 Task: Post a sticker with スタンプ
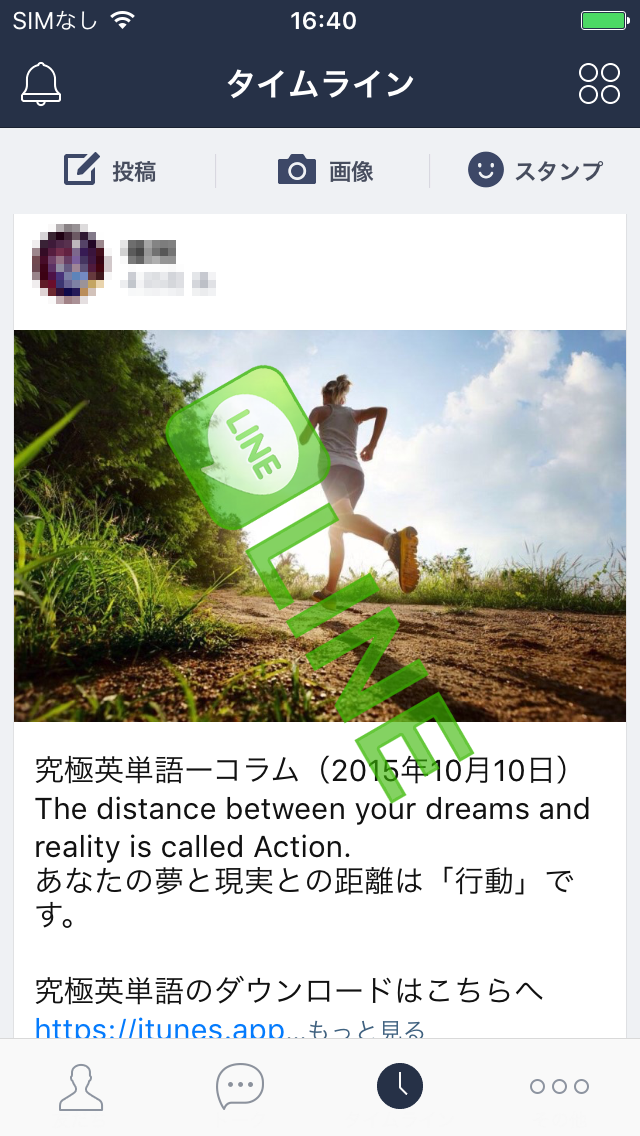click(536, 171)
